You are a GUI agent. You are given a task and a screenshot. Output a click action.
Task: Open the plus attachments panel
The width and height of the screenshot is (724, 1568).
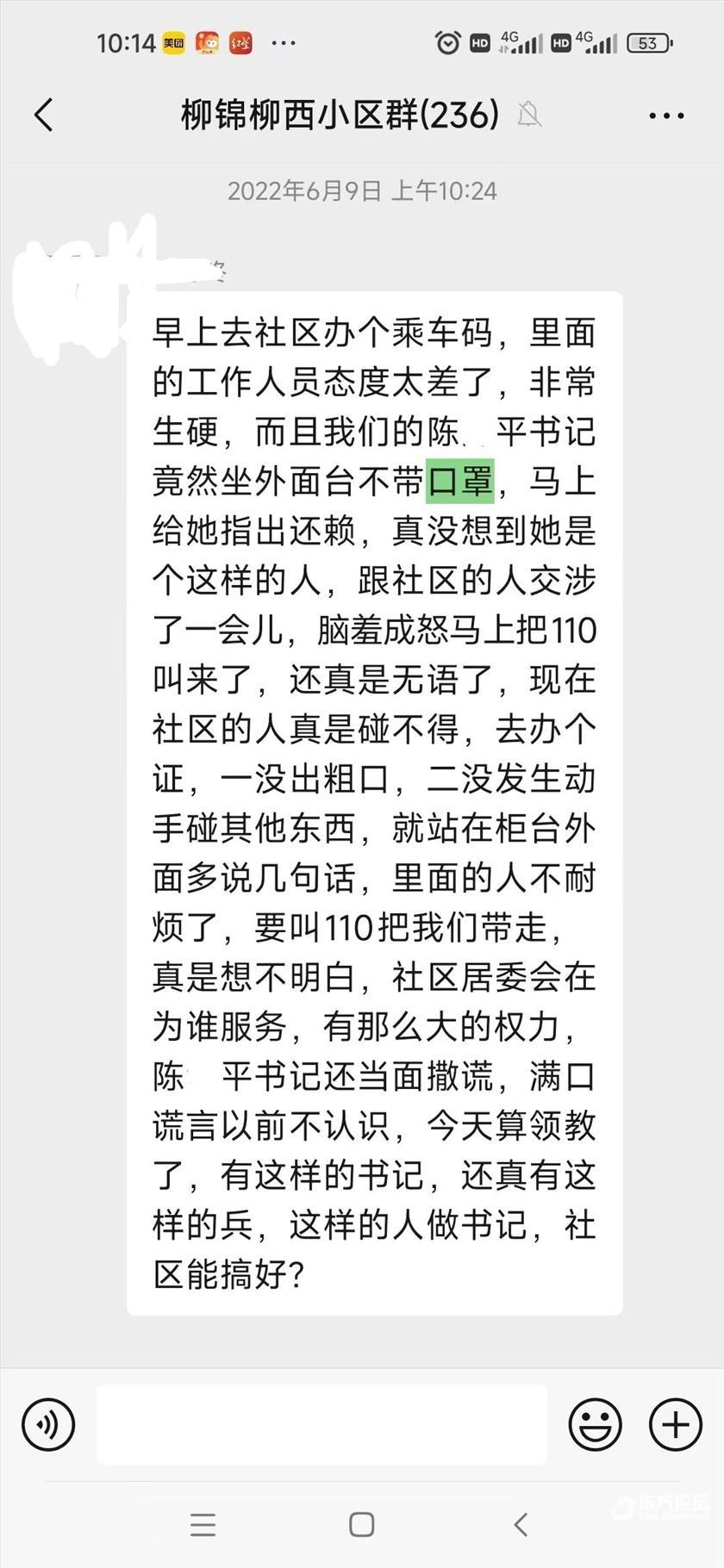675,1424
